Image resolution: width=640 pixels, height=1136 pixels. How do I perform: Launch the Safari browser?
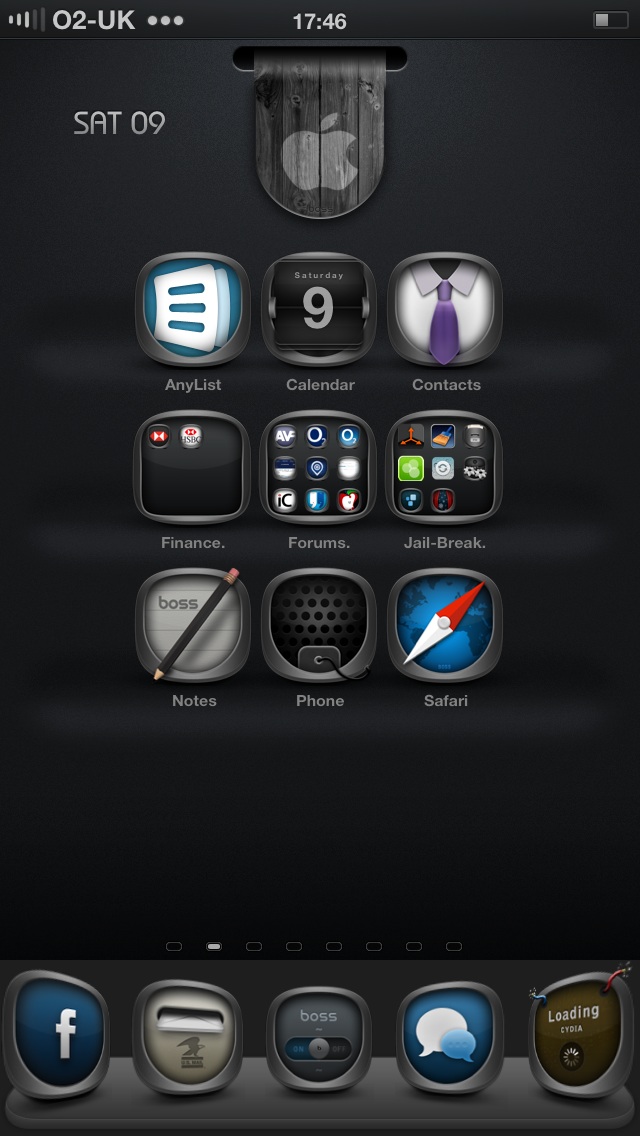(x=445, y=625)
